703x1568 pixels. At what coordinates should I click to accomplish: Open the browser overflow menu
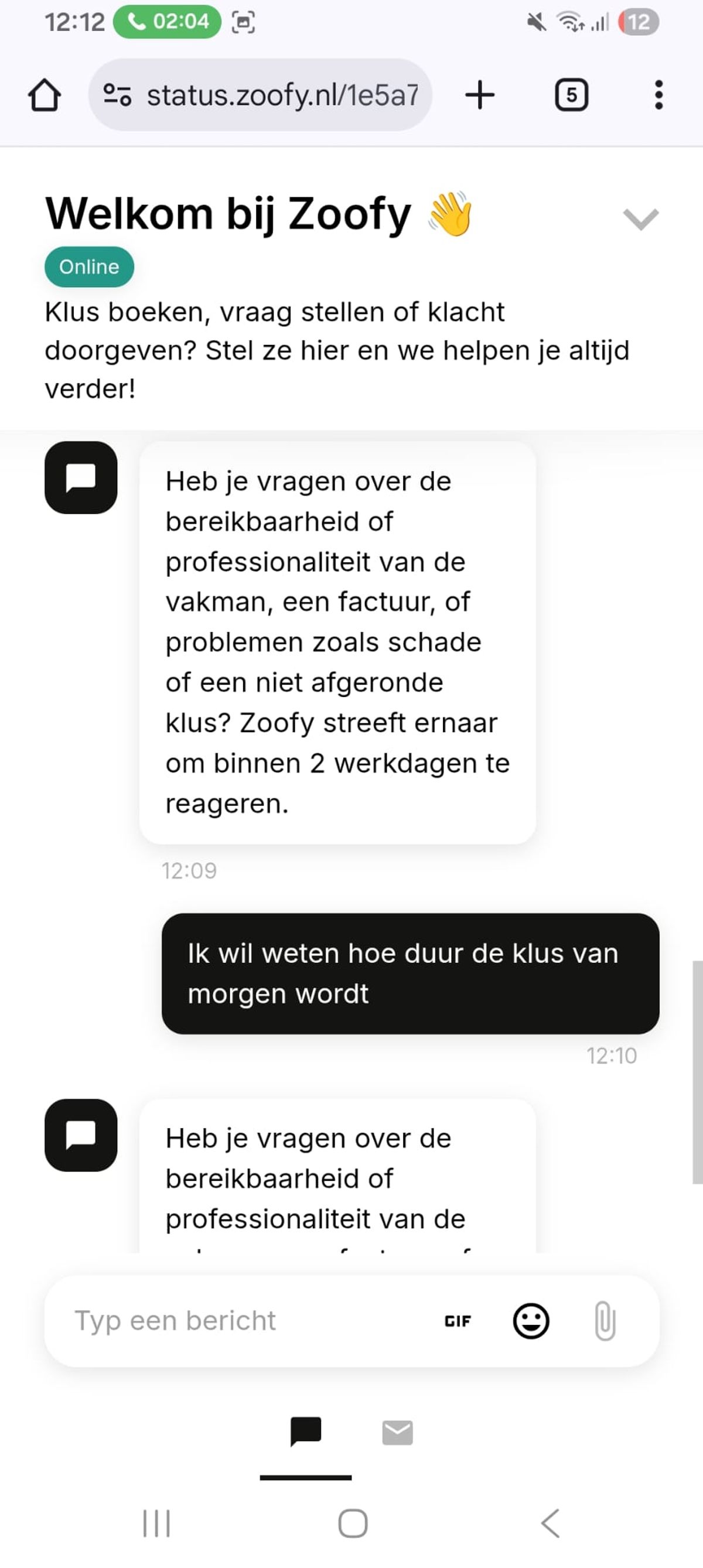pyautogui.click(x=658, y=95)
